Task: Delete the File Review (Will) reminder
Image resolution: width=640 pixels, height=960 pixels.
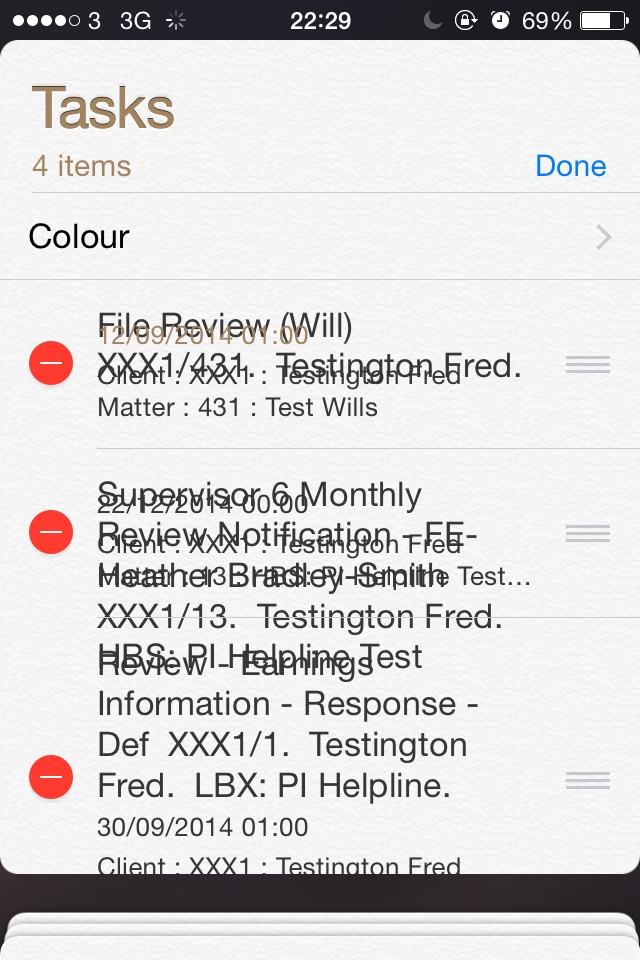Action: [x=51, y=363]
